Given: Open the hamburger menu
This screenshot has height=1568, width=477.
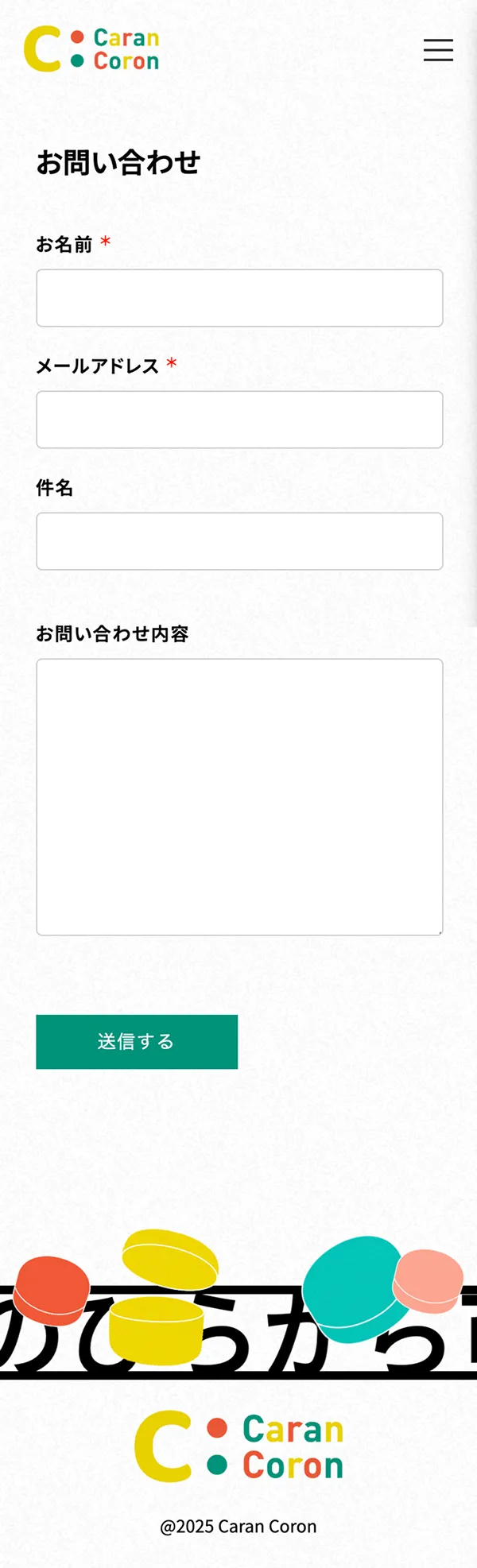Looking at the screenshot, I should [x=438, y=50].
